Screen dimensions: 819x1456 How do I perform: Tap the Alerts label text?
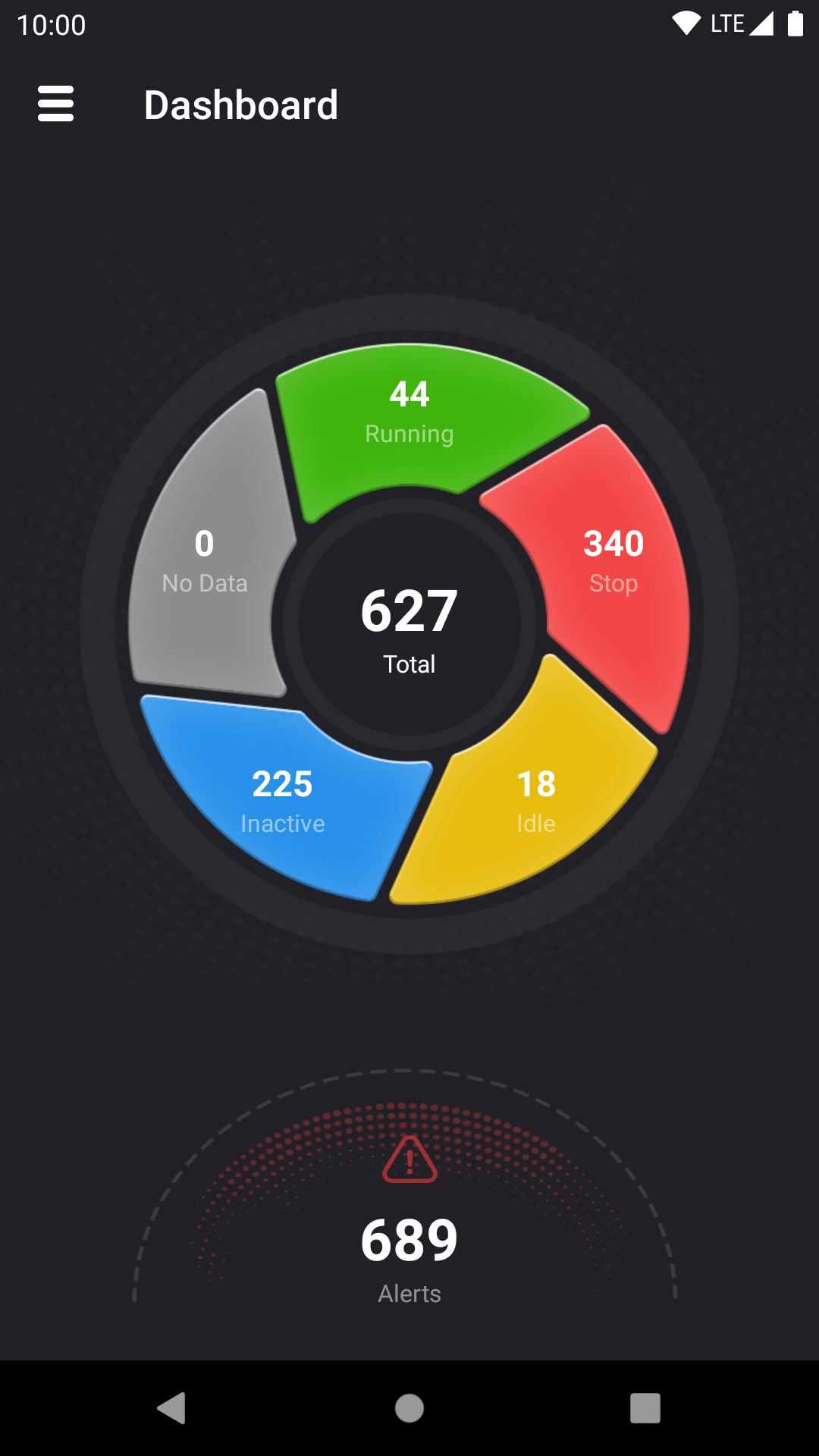tap(409, 1293)
